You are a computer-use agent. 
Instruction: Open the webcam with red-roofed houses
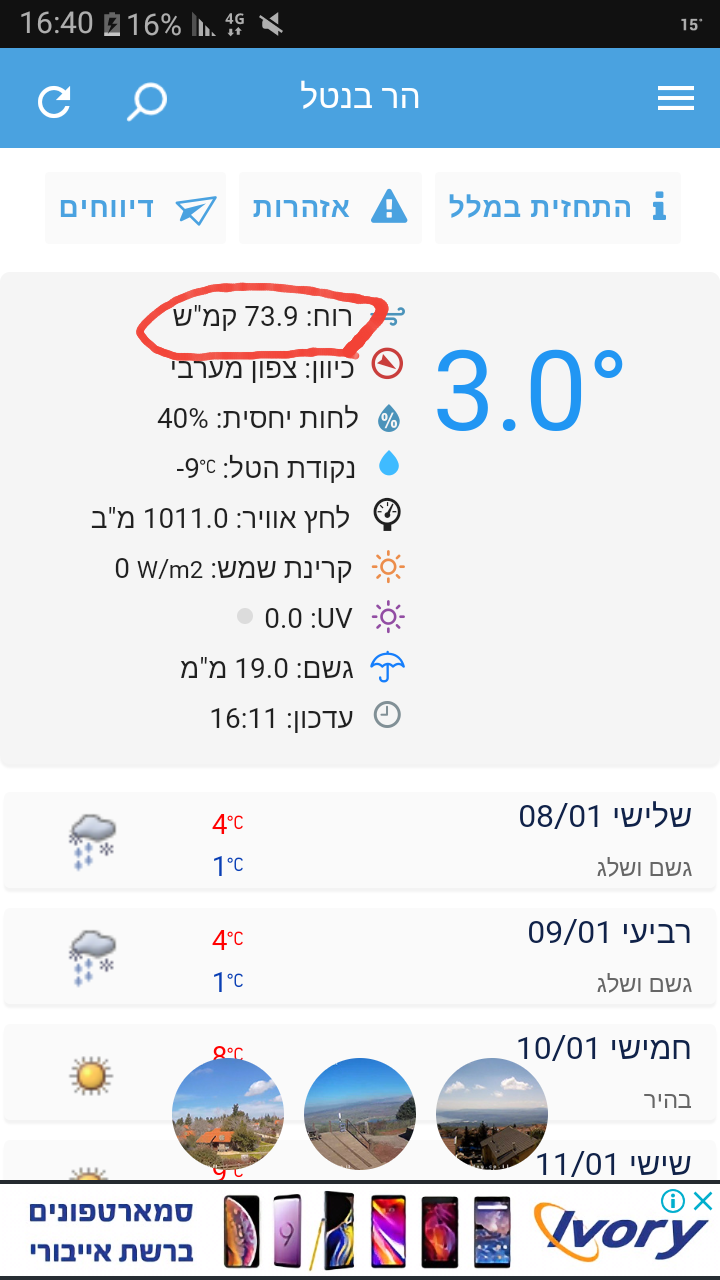(x=228, y=1114)
